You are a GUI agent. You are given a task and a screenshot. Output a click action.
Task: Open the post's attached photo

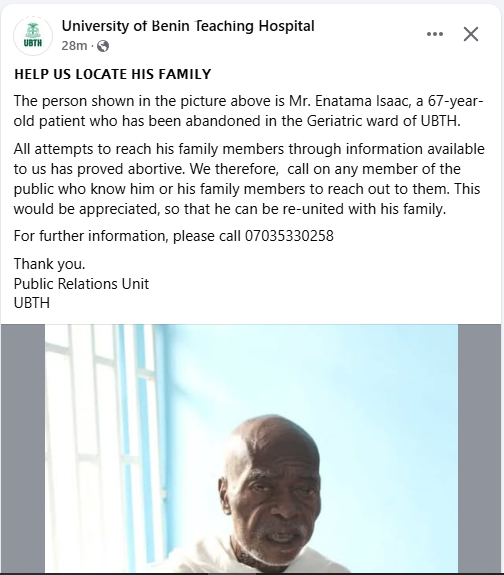[251, 448]
